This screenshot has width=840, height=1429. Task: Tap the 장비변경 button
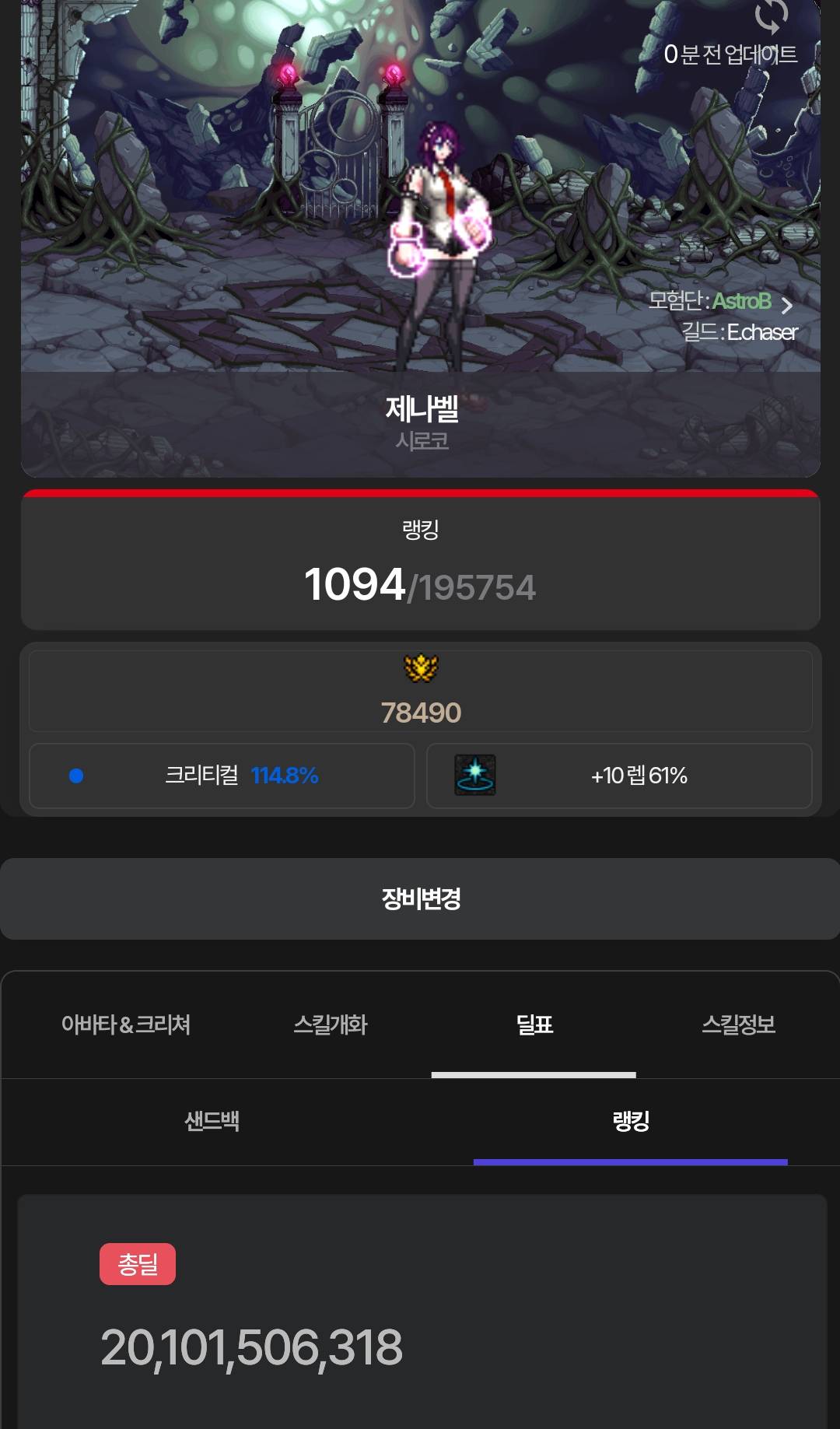[420, 898]
